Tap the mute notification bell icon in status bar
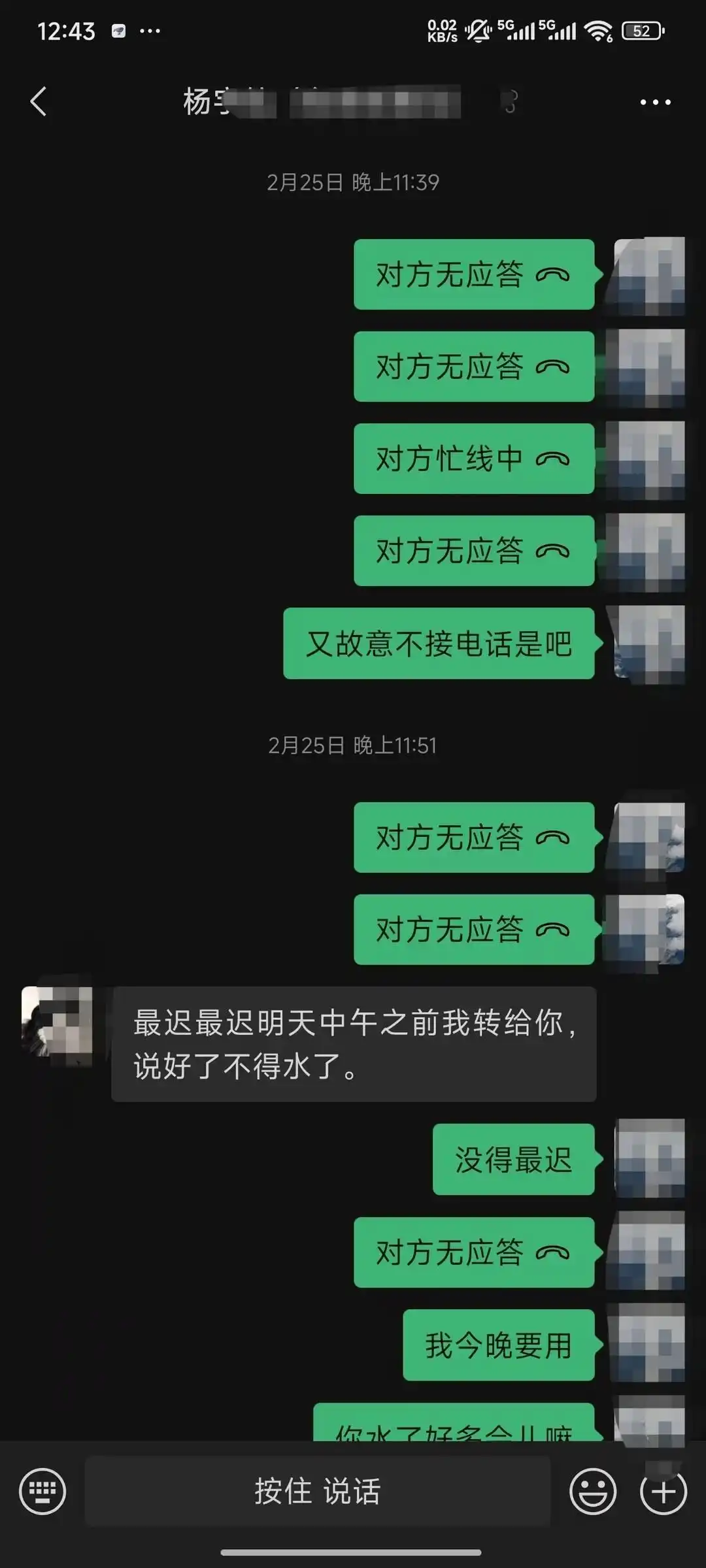The width and height of the screenshot is (706, 1568). [x=477, y=29]
